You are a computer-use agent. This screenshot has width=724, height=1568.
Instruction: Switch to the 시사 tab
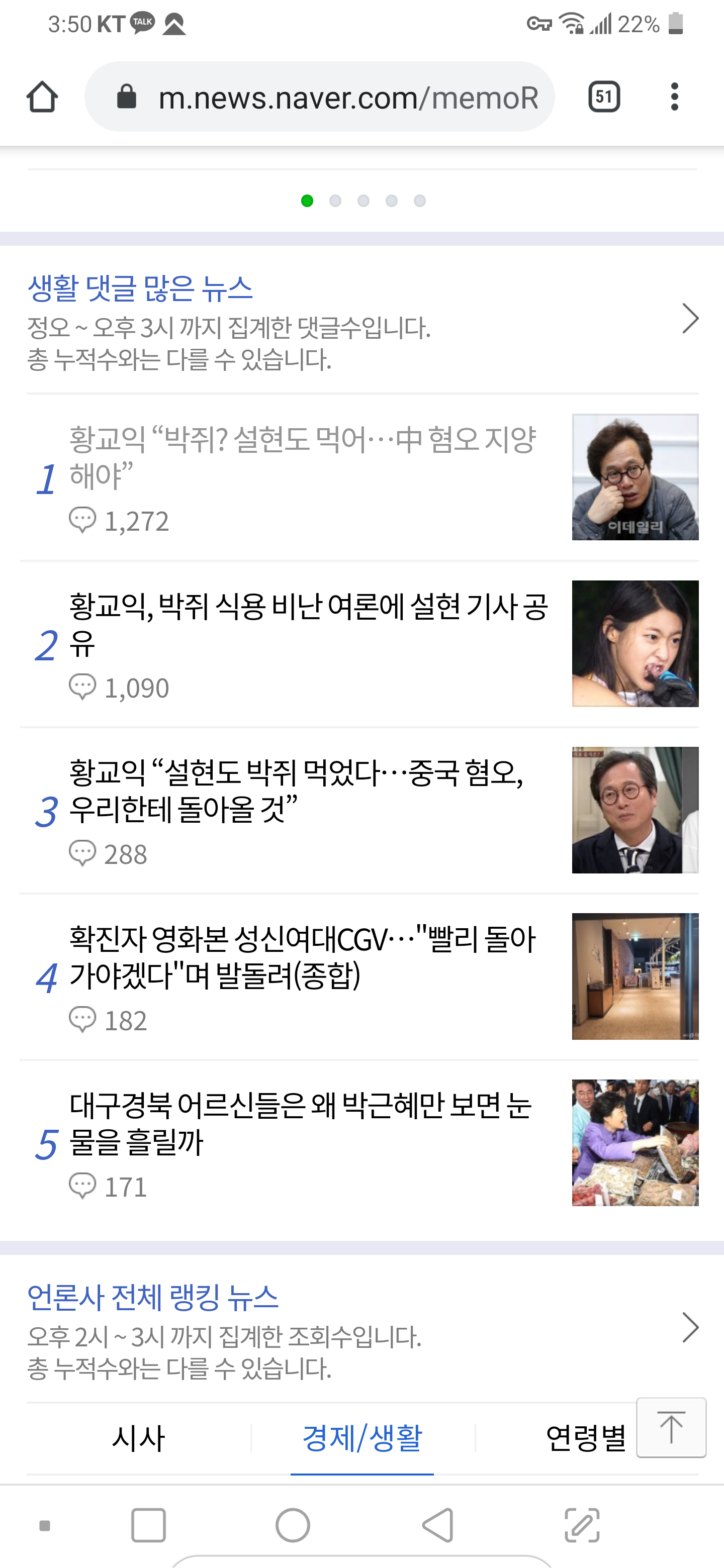(x=138, y=1439)
